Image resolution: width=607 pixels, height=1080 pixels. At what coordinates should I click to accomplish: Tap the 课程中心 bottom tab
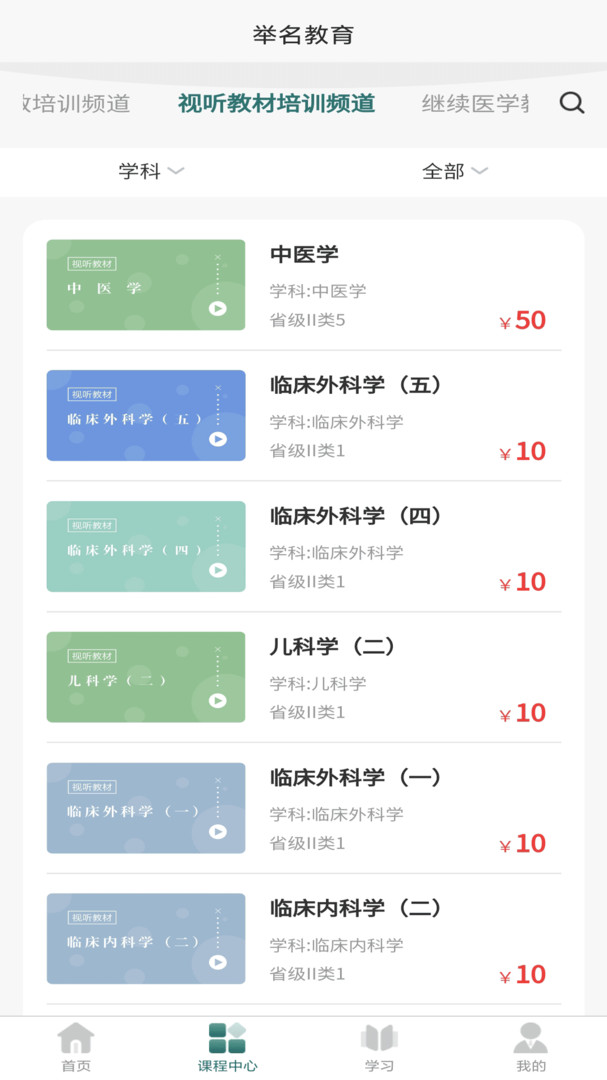227,1047
